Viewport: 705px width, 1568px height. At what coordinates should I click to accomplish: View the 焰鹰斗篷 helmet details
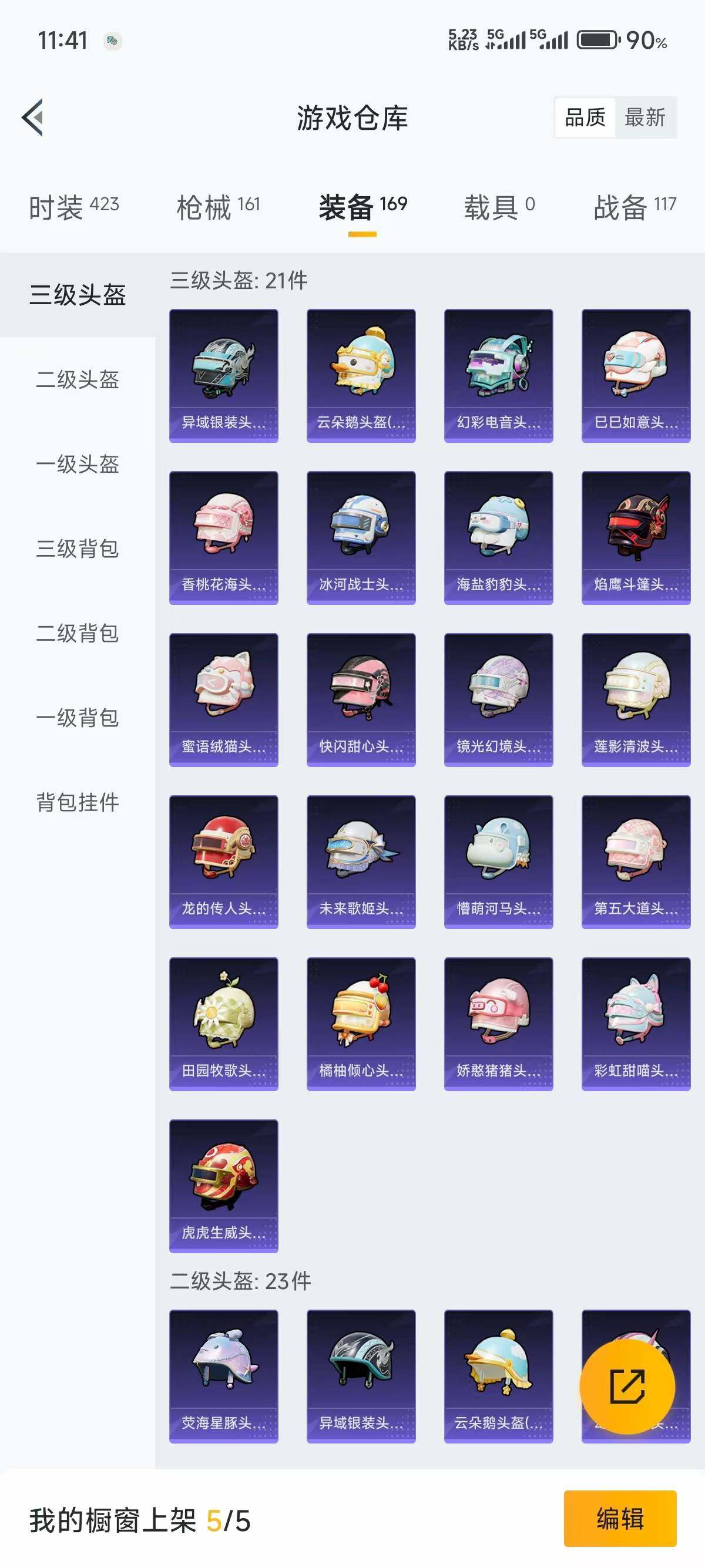tap(634, 536)
